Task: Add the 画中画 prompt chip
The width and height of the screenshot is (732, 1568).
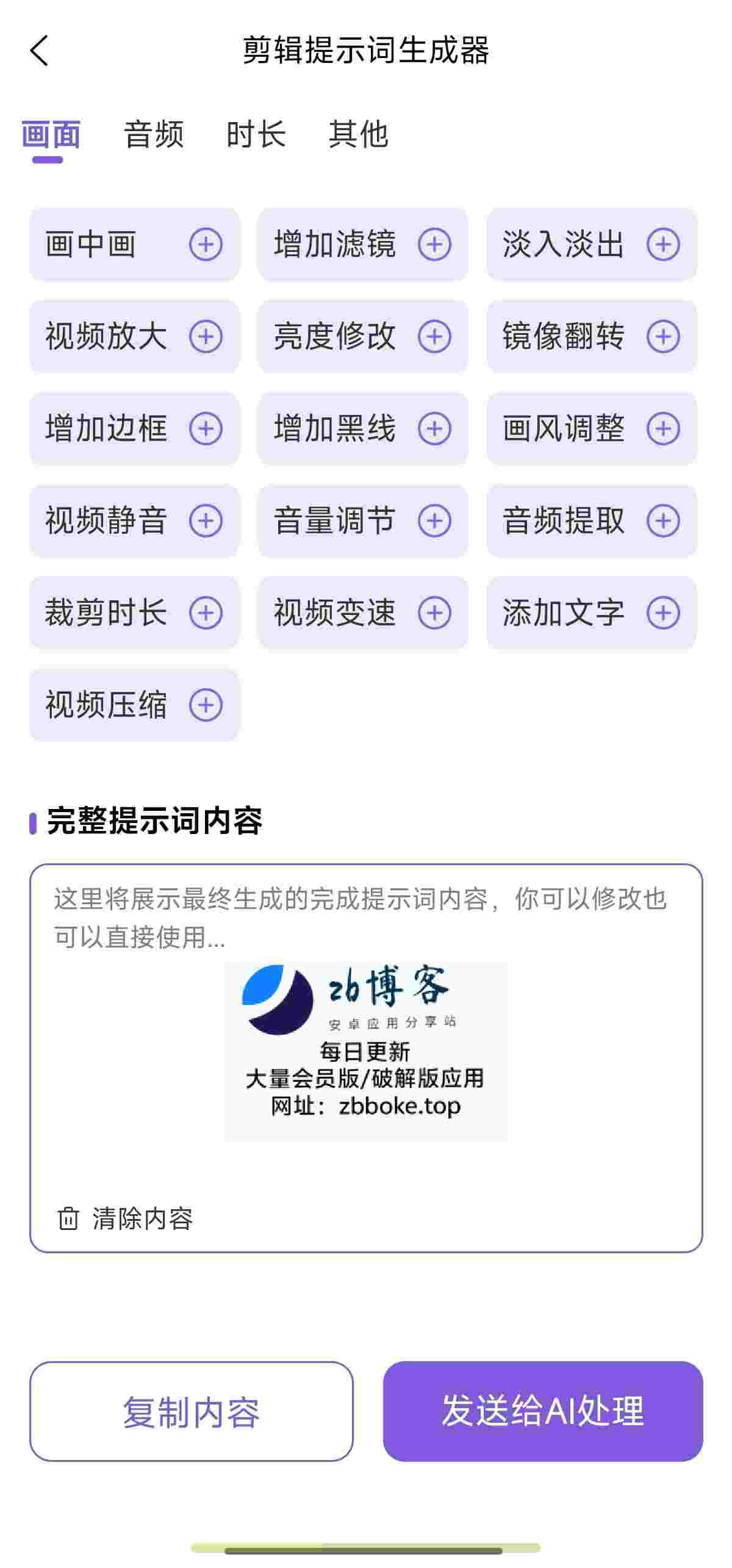Action: (x=205, y=245)
